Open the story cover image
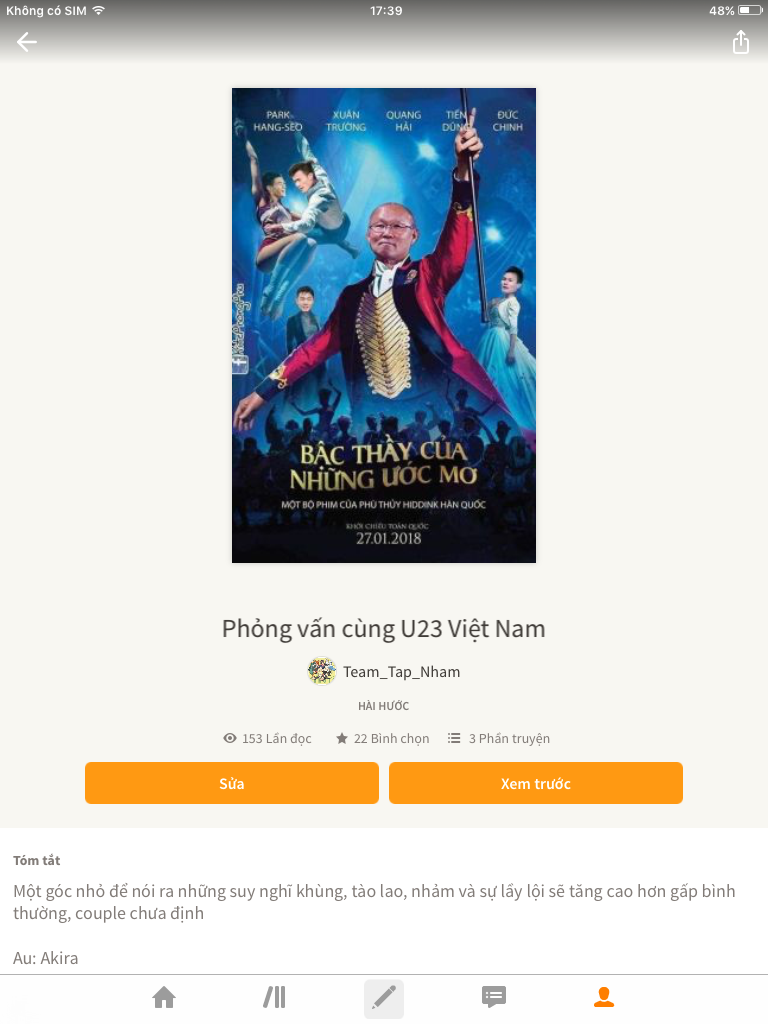This screenshot has height=1024, width=768. (x=384, y=325)
